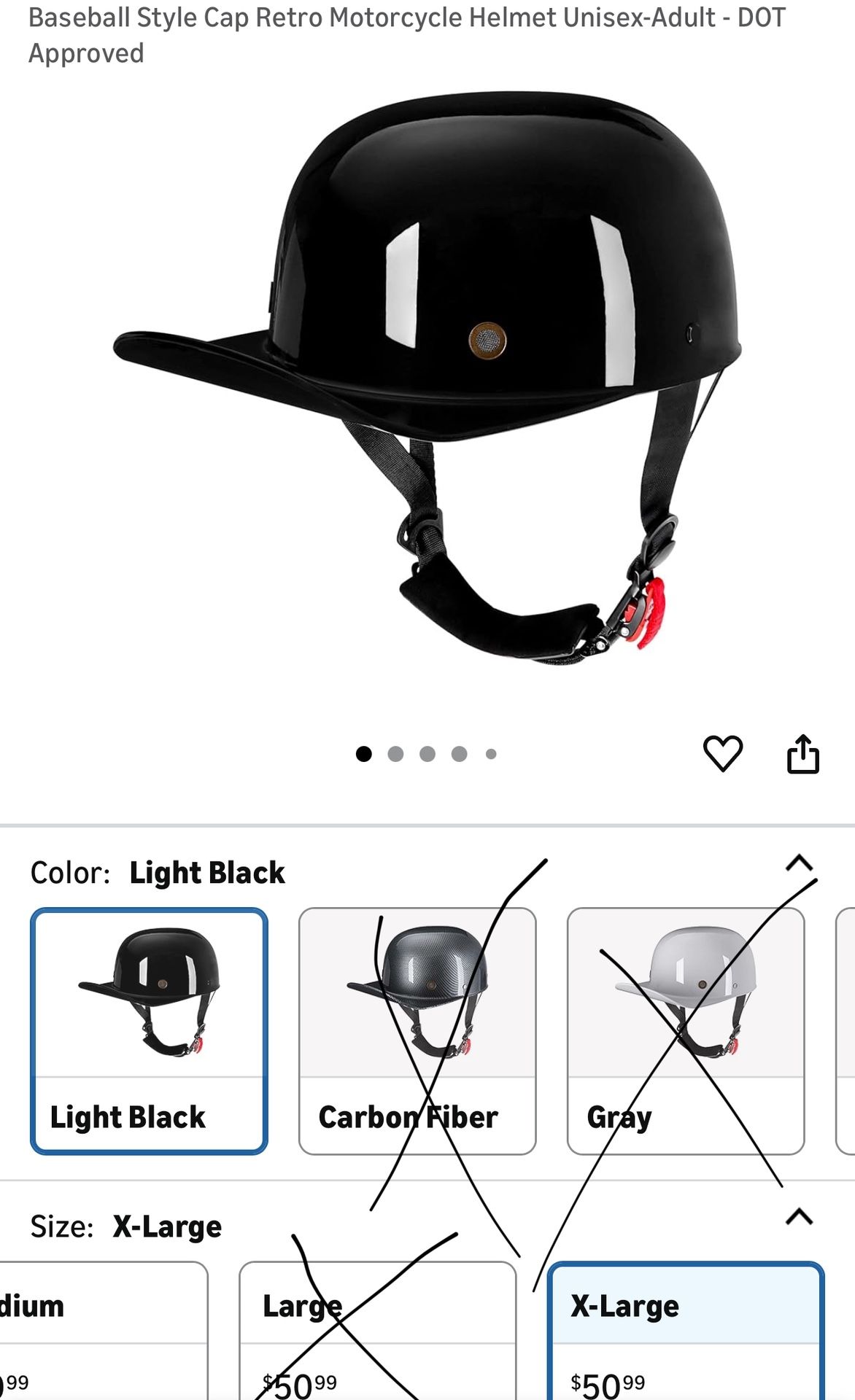Open the main helmet product image
The image size is (855, 1400).
(427, 378)
